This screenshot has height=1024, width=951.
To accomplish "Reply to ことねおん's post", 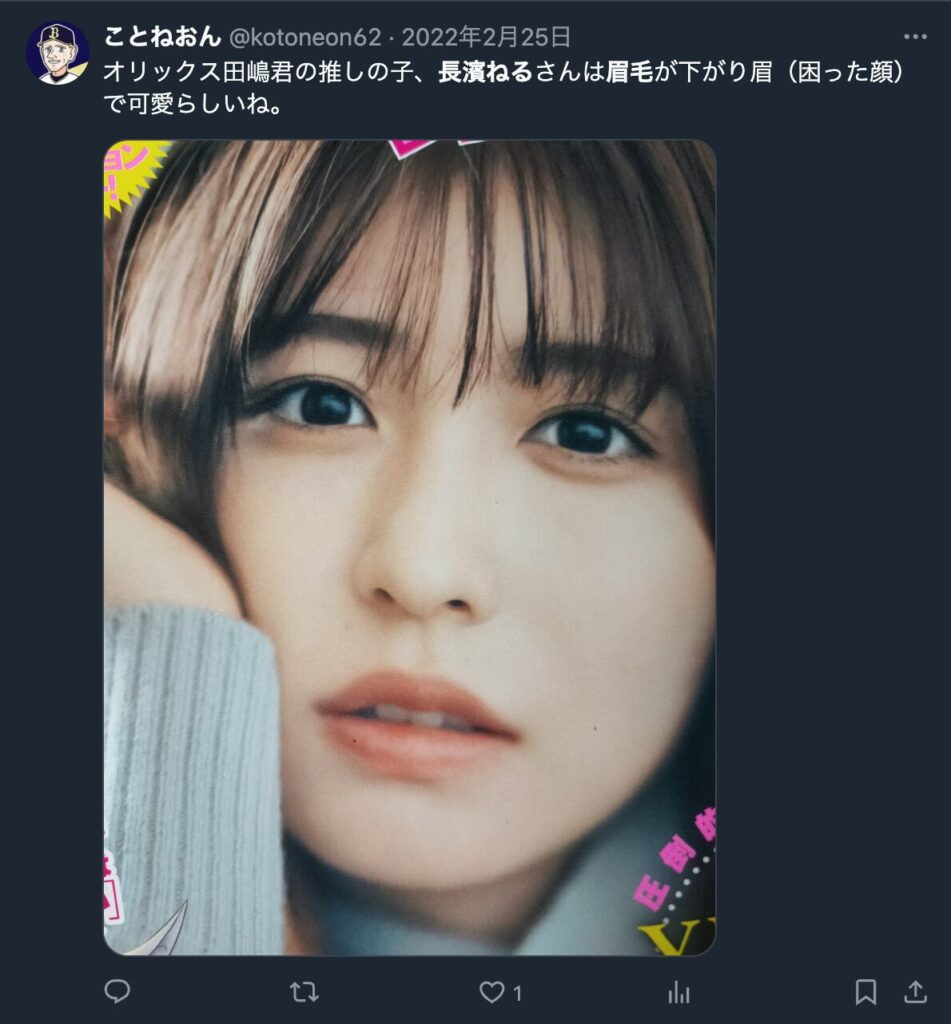I will pyautogui.click(x=118, y=991).
